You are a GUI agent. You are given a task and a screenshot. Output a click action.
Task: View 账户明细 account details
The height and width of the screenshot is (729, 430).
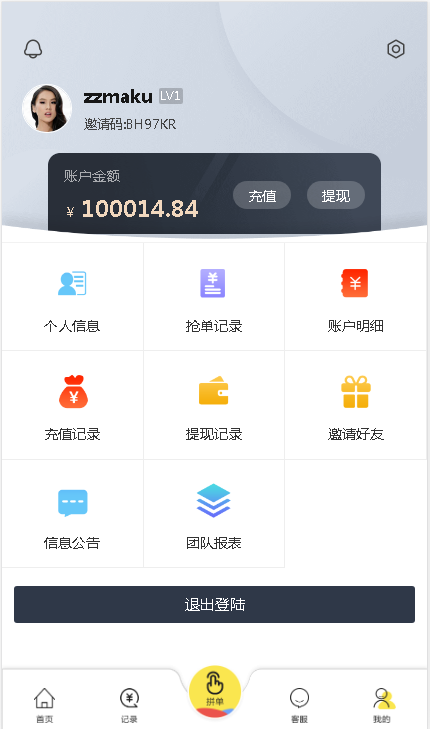coord(356,297)
